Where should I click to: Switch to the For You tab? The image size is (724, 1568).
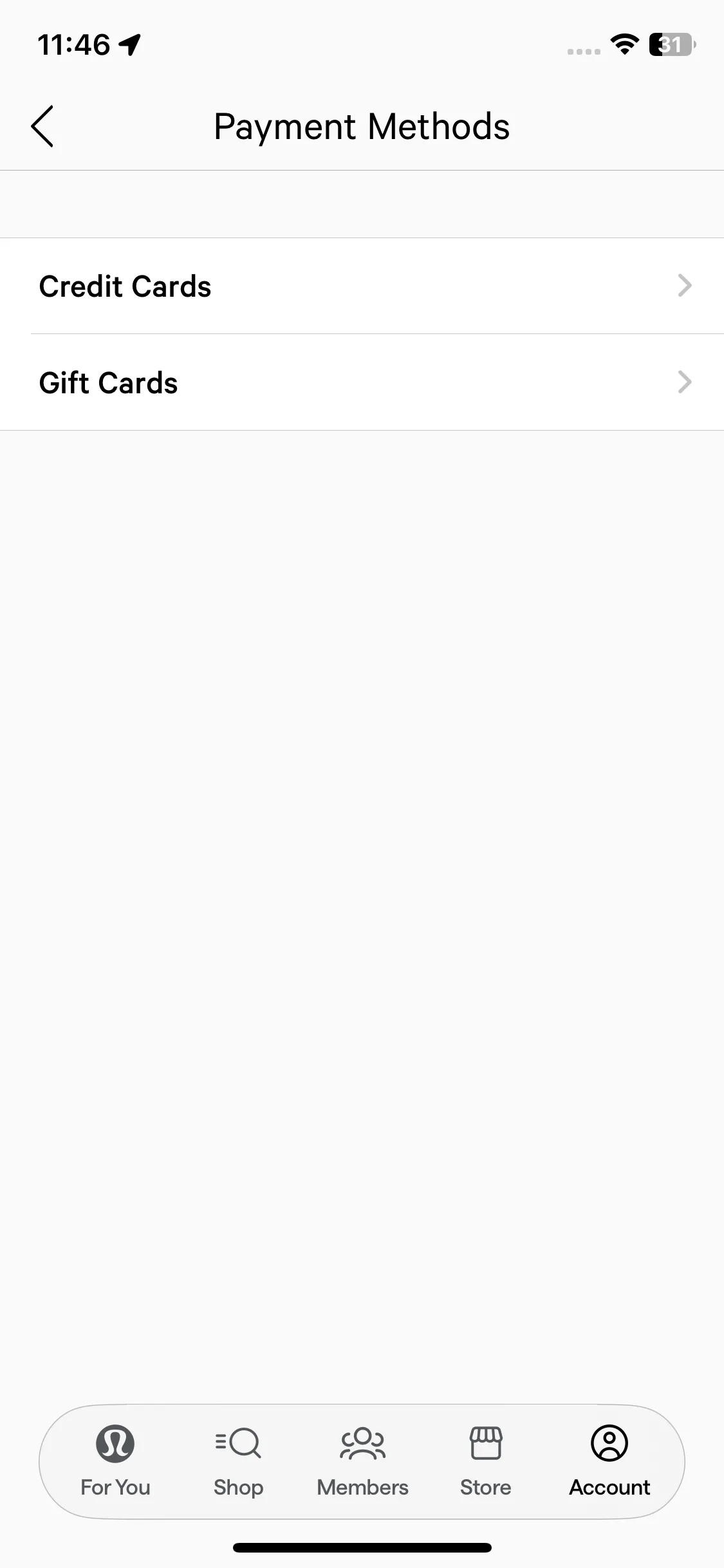(x=115, y=1461)
